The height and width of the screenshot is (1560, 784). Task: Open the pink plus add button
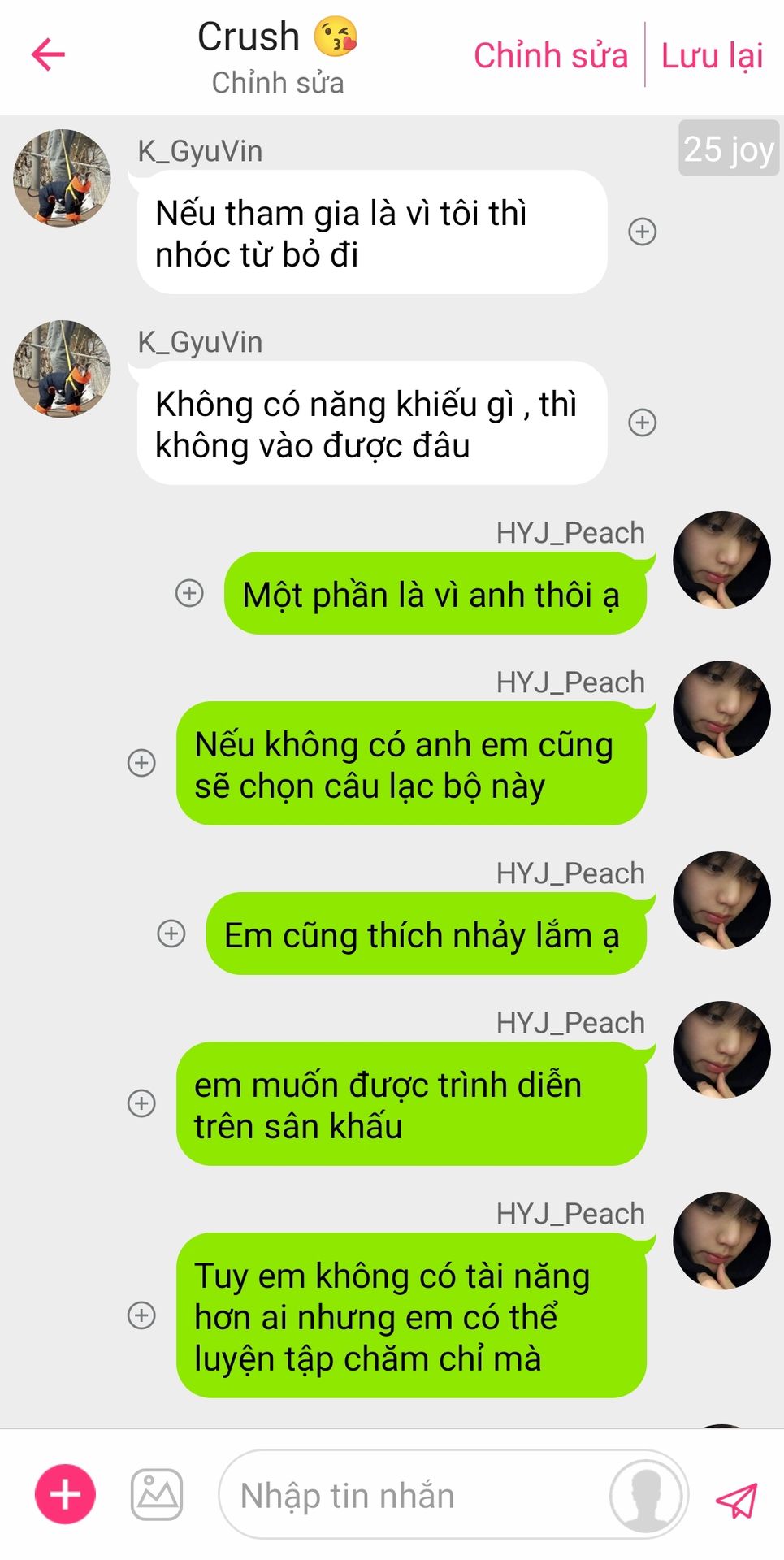pos(65,1494)
